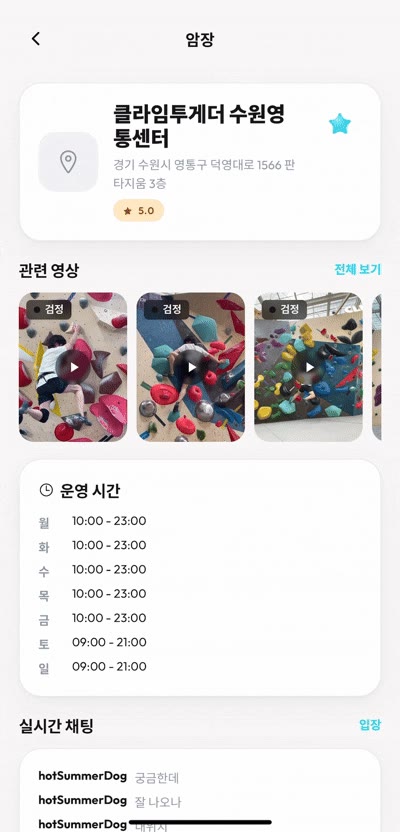Open the 5.0 rating chip
Screen dimensions: 400x832
[x=139, y=211]
